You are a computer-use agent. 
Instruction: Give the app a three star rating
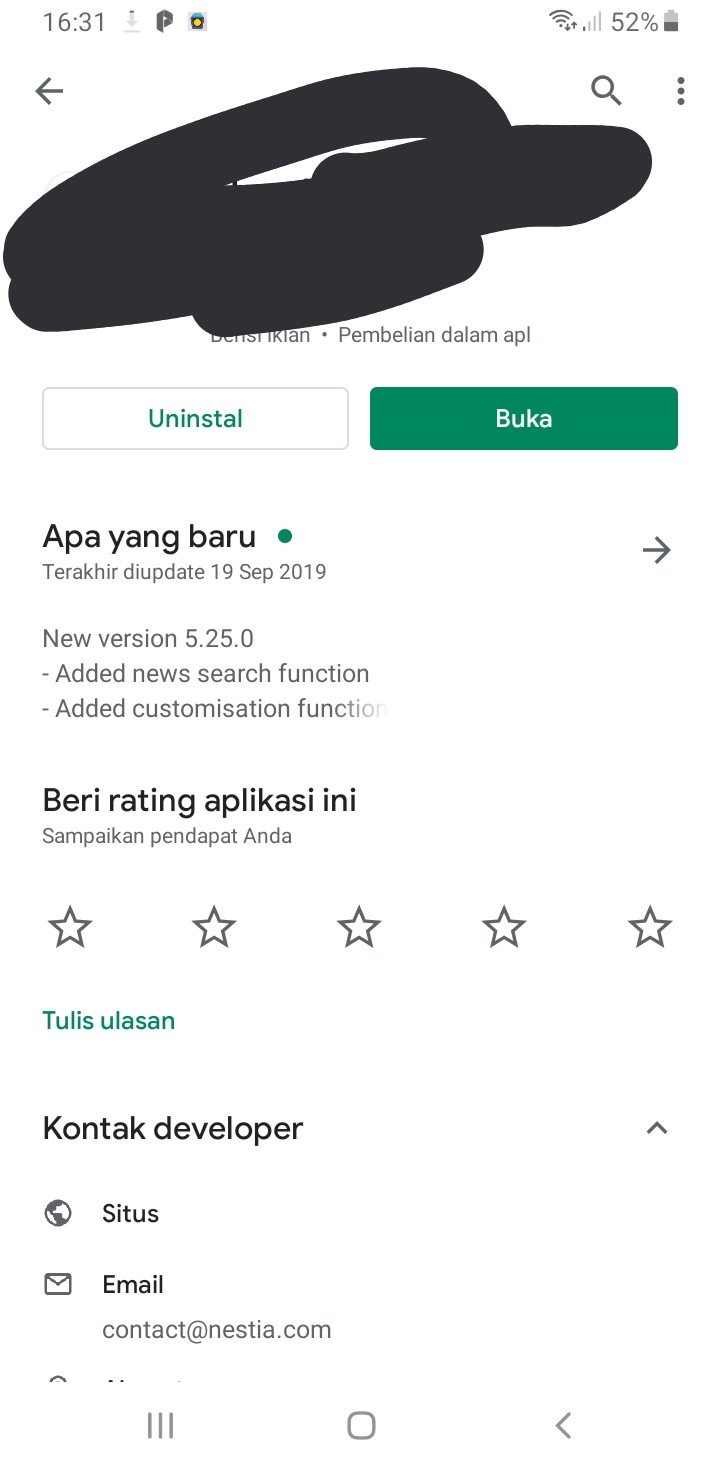click(359, 928)
